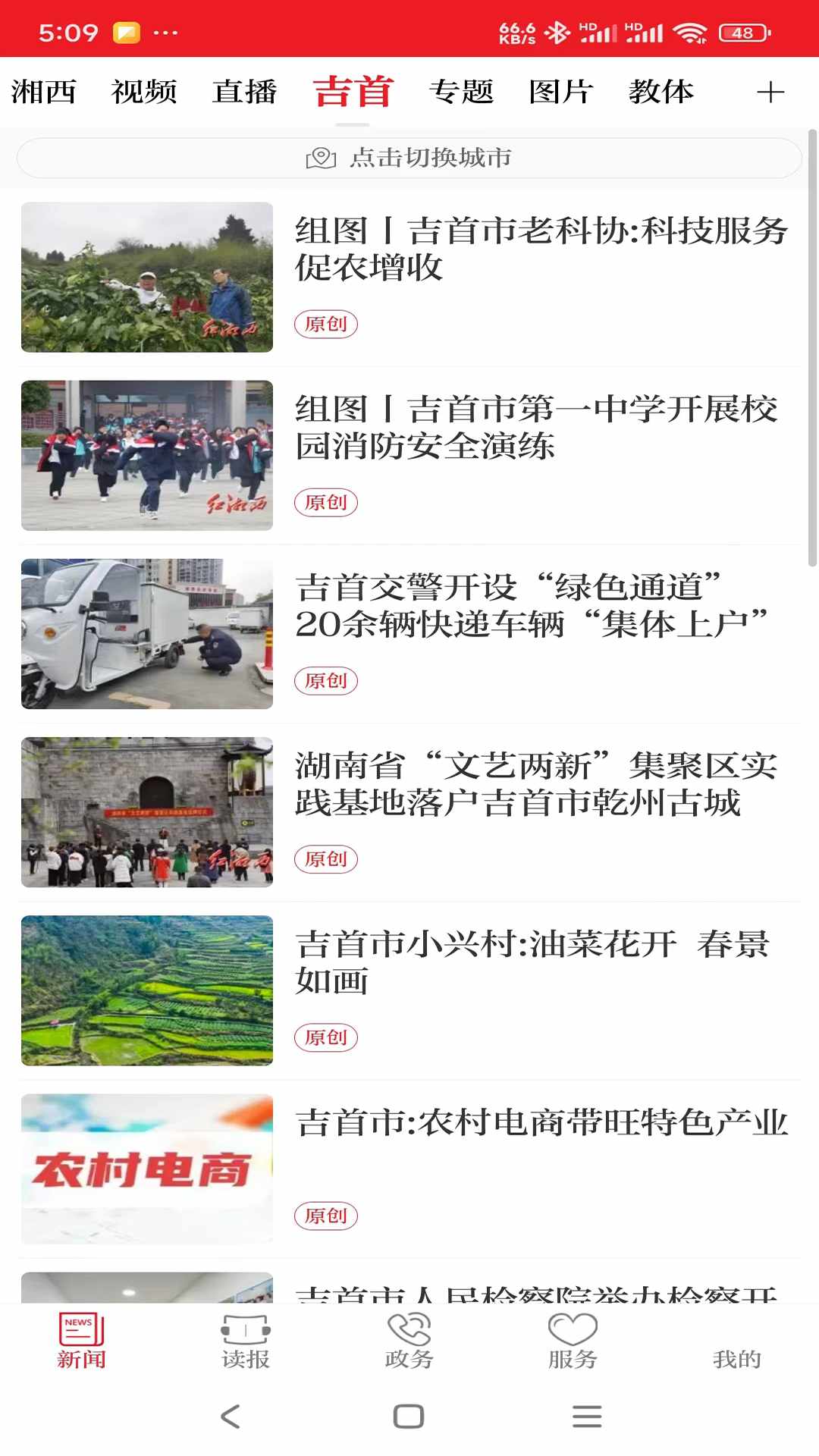The height and width of the screenshot is (1456, 819).
Task: Switch to the 视频 top tab
Action: [x=144, y=93]
